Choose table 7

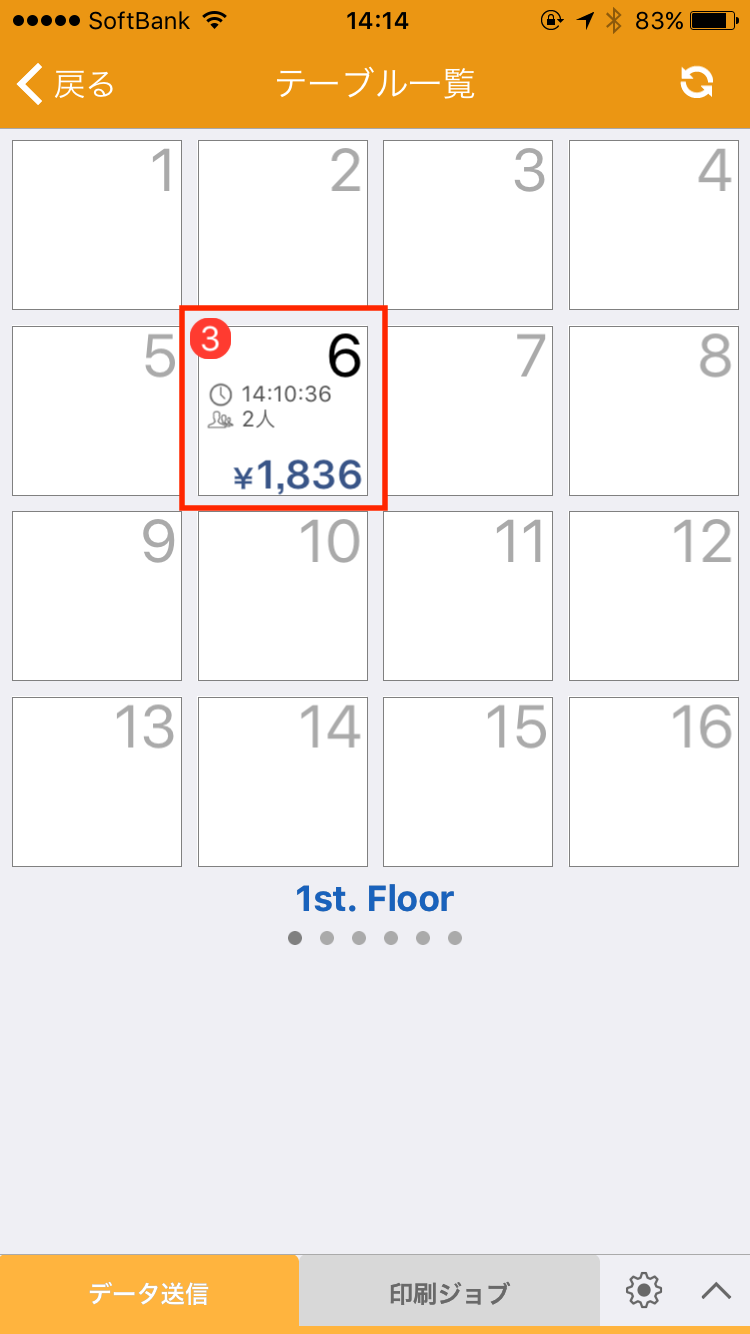(468, 410)
